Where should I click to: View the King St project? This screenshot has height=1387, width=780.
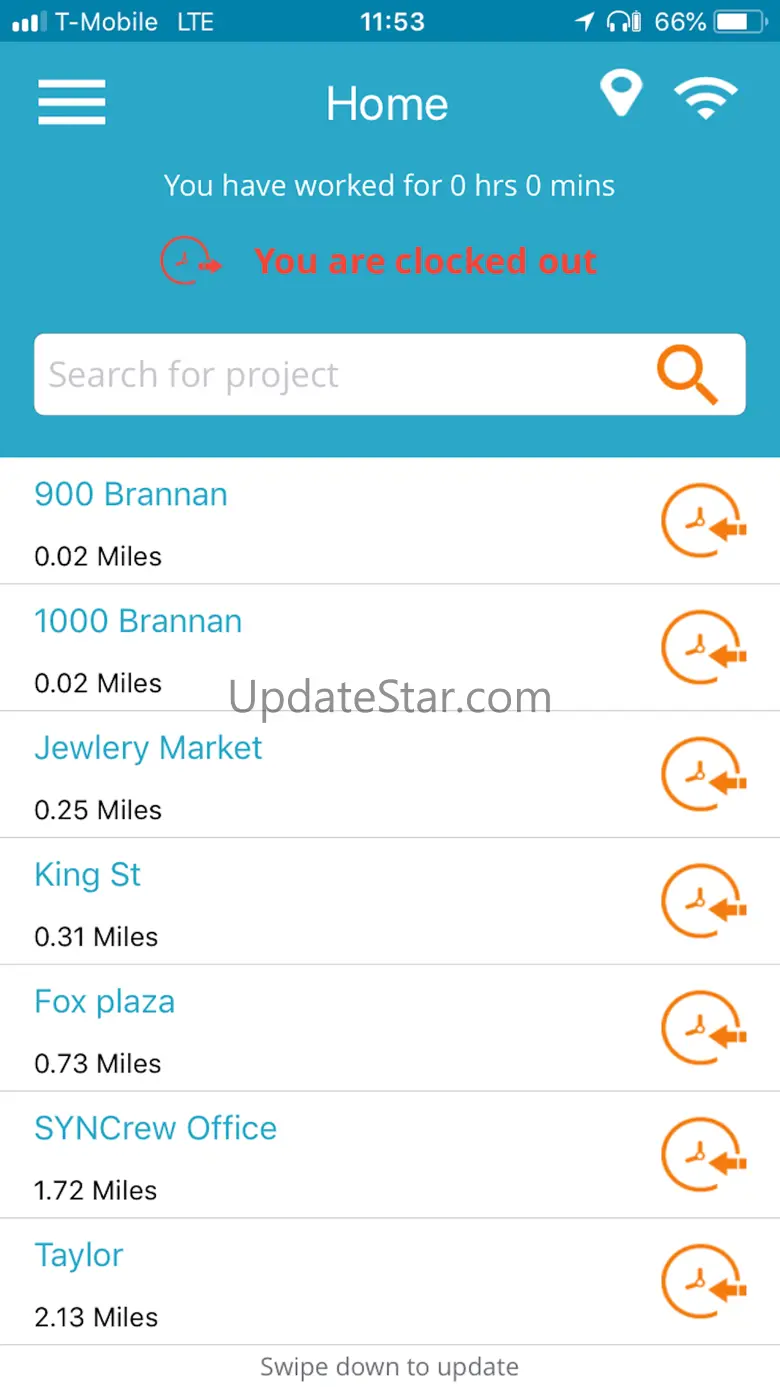tap(88, 876)
